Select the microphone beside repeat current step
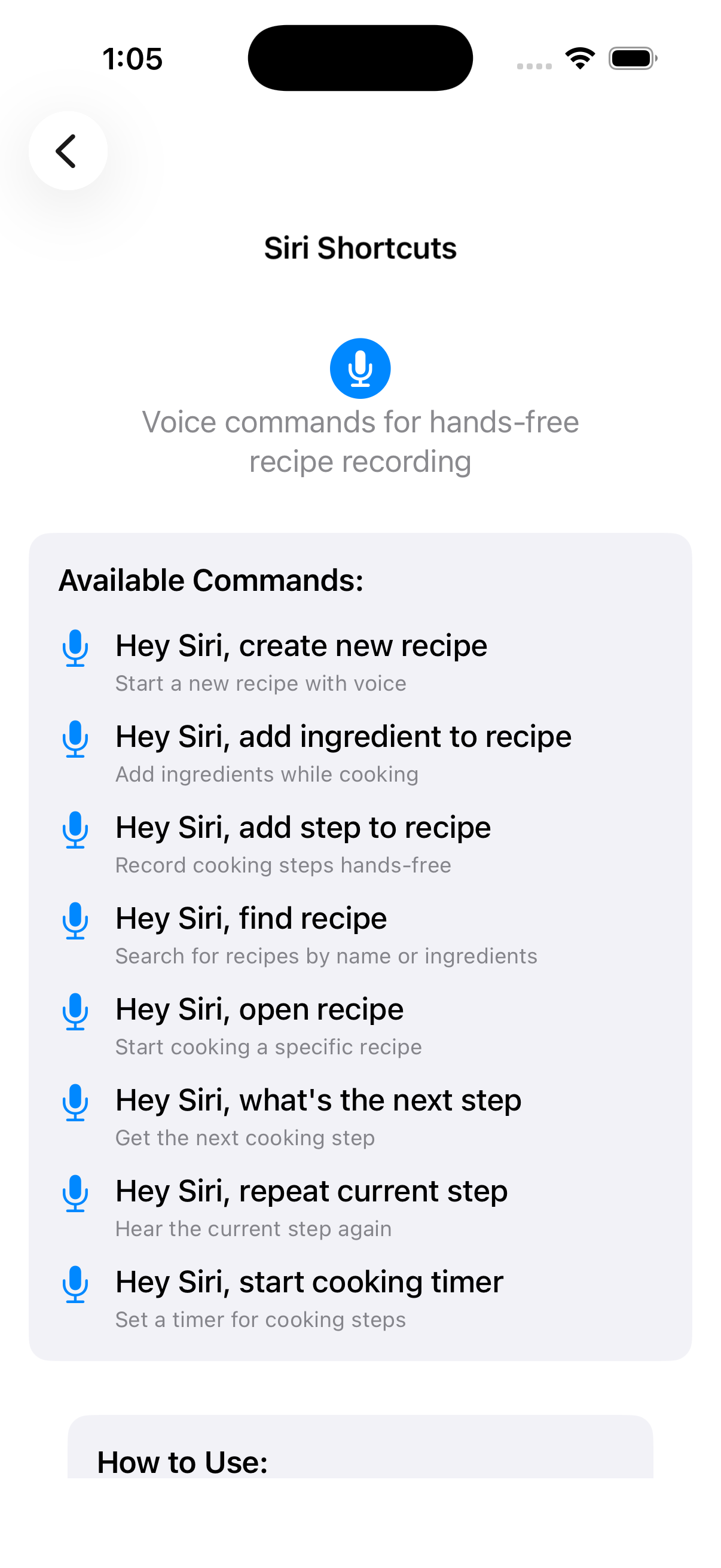Viewport: 721px width, 1568px height. 75,1194
